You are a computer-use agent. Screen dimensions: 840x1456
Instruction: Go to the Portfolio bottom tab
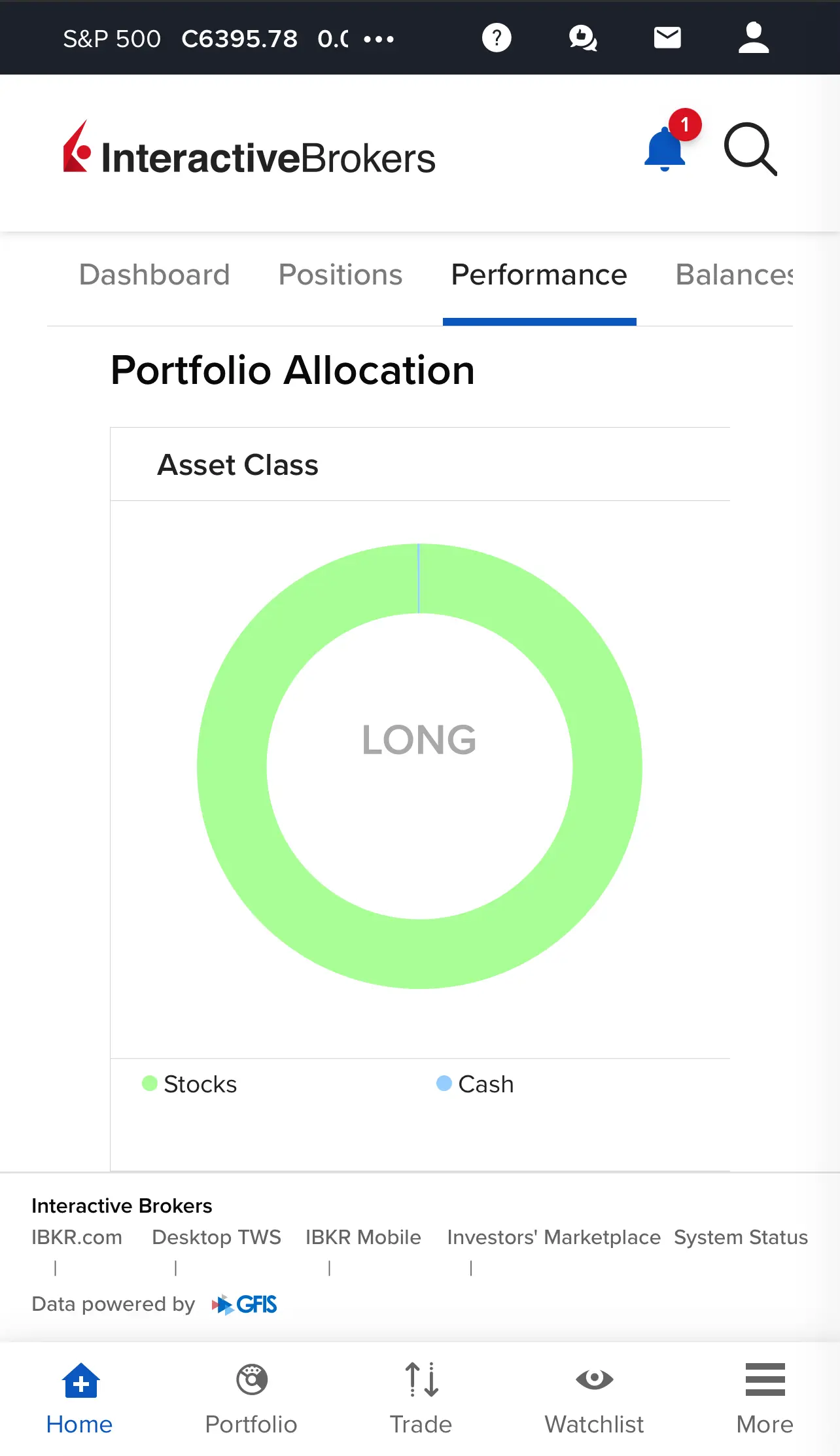251,1398
